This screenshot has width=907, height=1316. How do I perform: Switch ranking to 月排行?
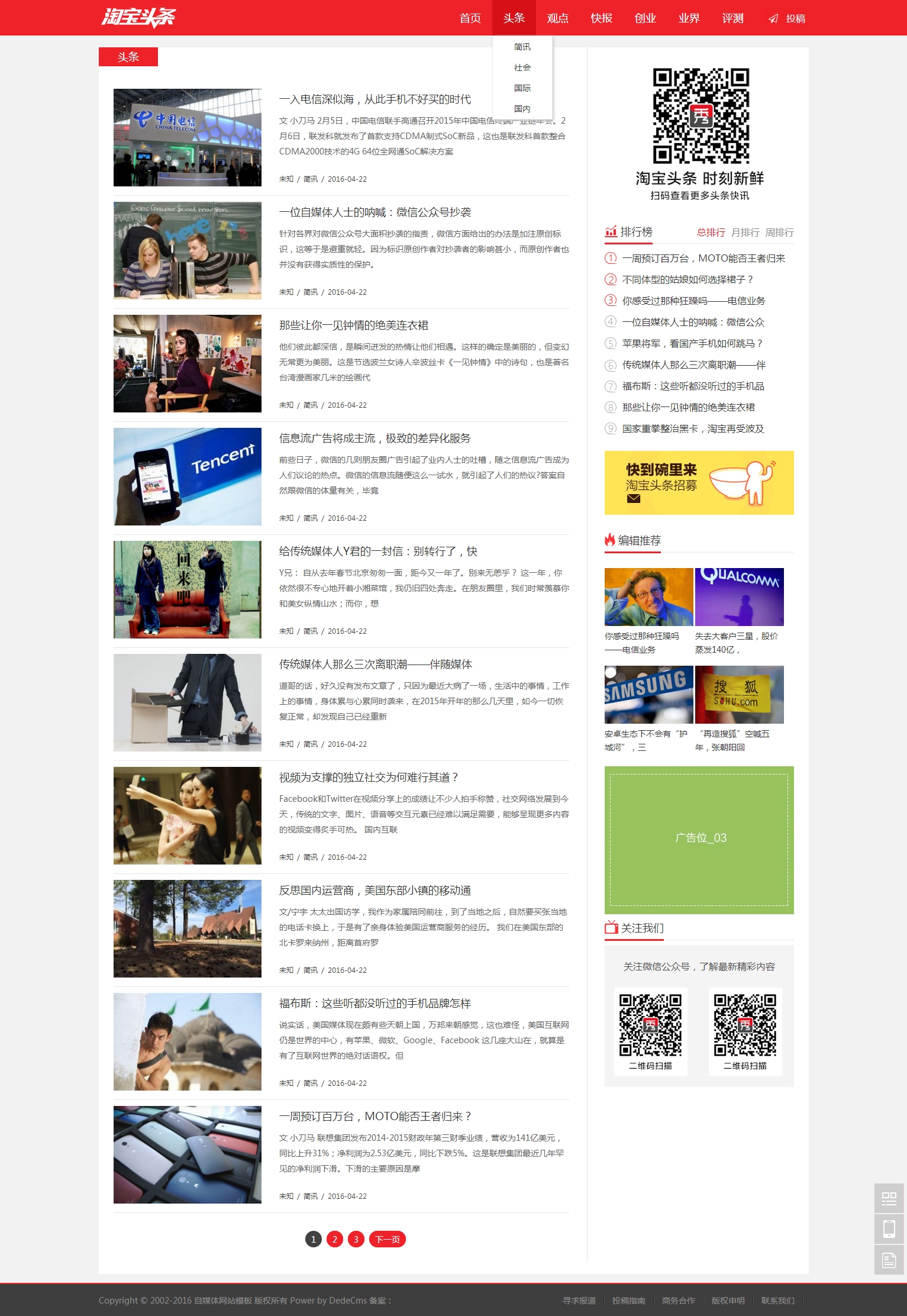745,232
